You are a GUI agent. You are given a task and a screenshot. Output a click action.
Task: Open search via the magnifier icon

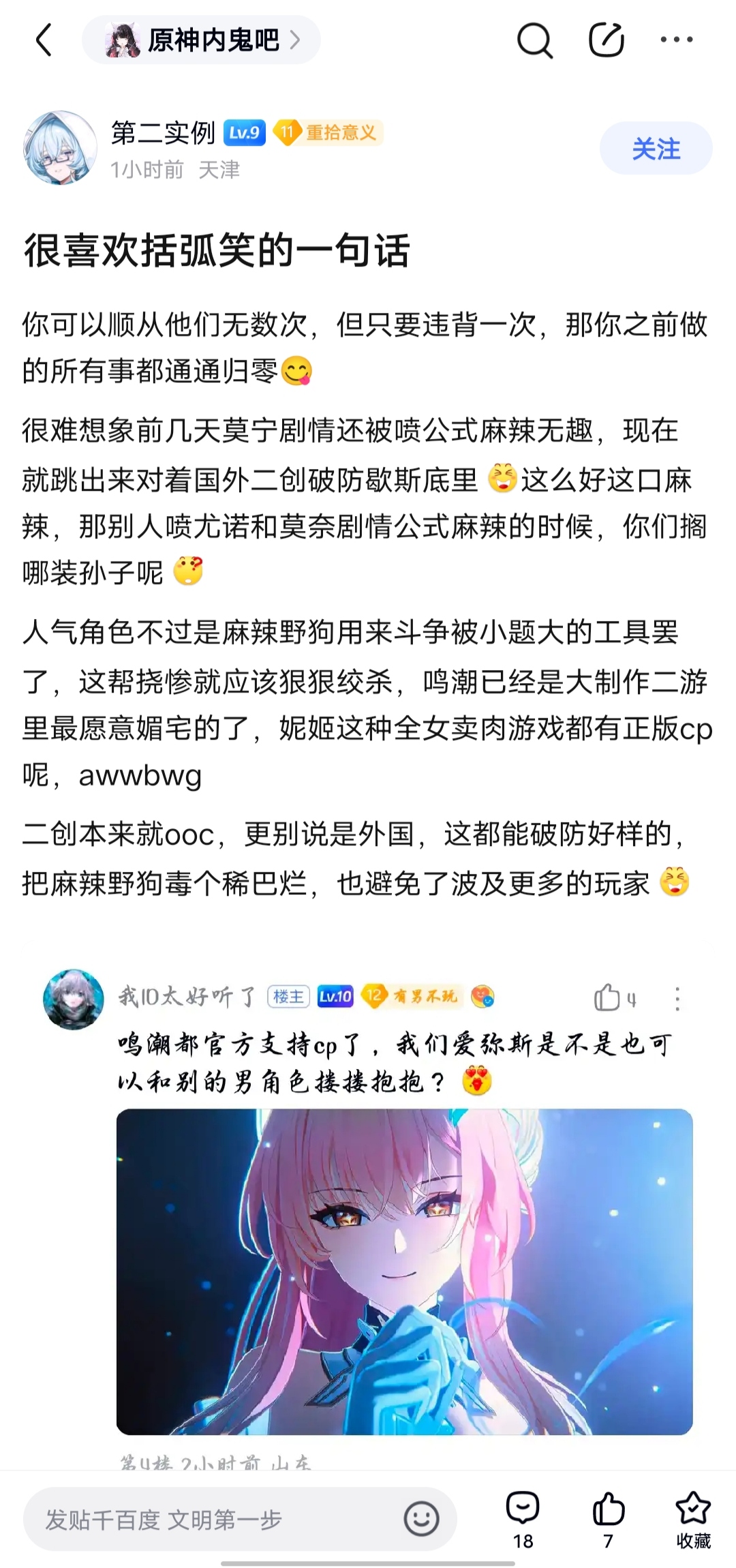coord(535,40)
